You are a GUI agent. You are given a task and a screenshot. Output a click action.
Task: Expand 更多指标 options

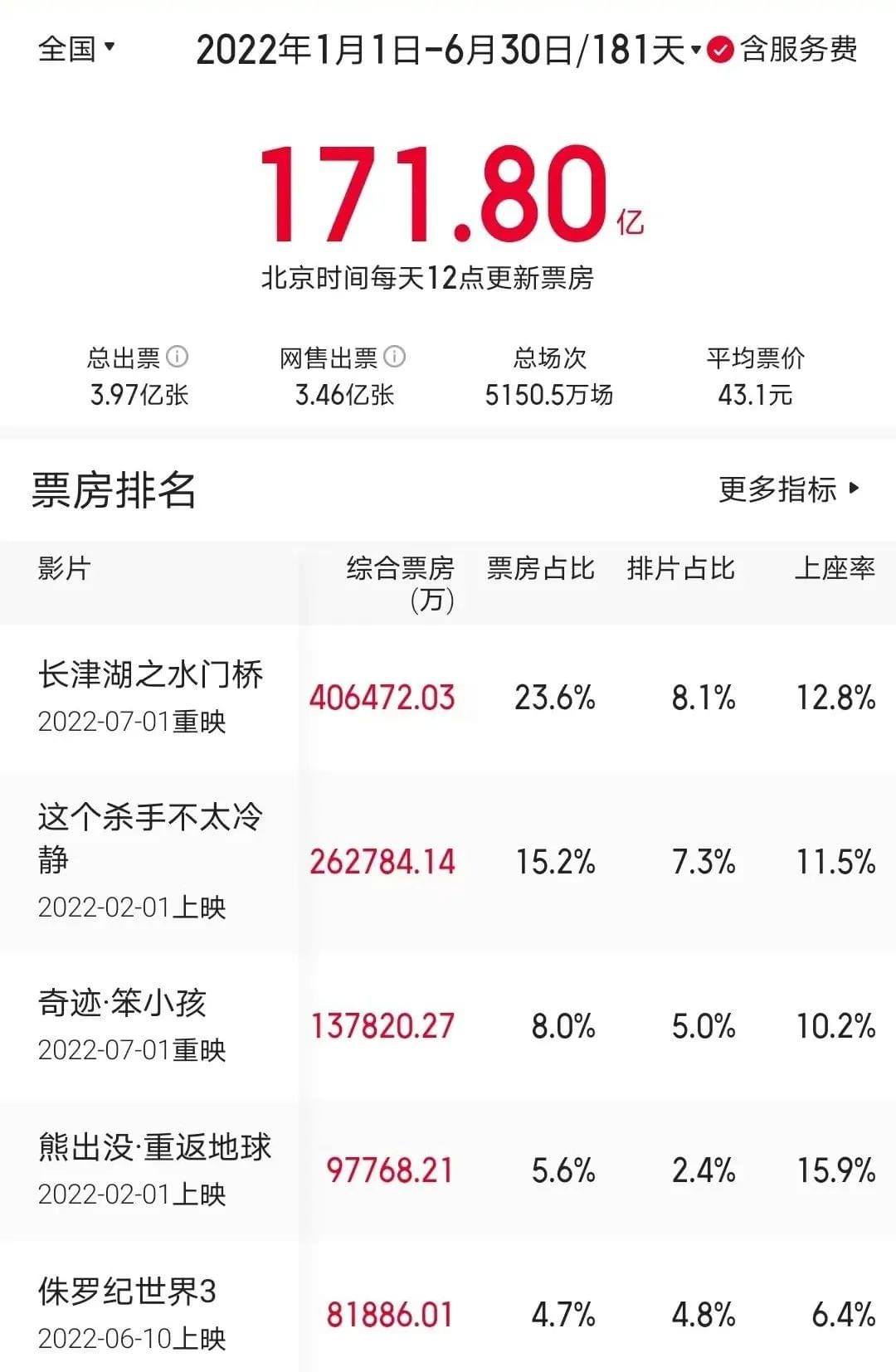tap(788, 489)
